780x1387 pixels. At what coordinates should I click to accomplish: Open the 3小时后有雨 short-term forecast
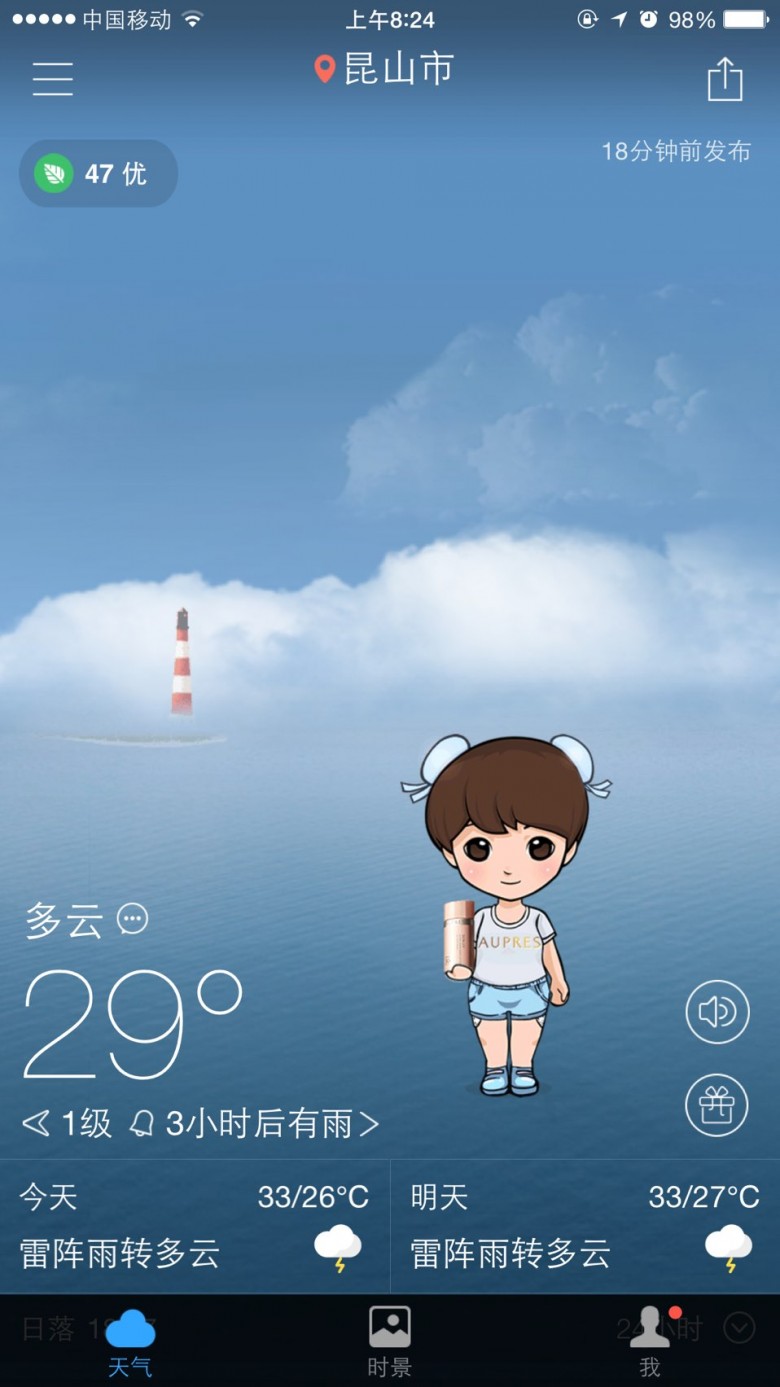[255, 1124]
